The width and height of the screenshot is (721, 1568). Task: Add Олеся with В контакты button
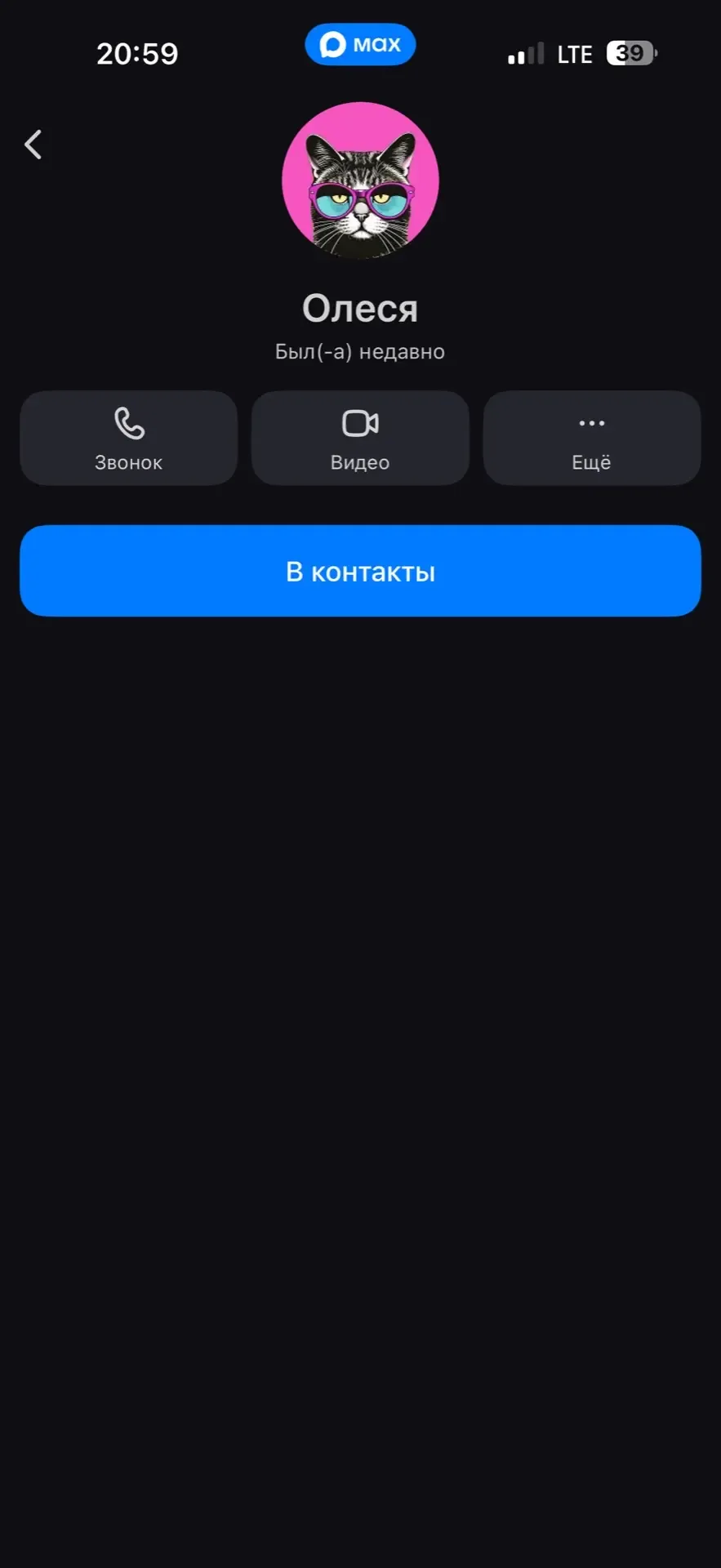pyautogui.click(x=360, y=571)
